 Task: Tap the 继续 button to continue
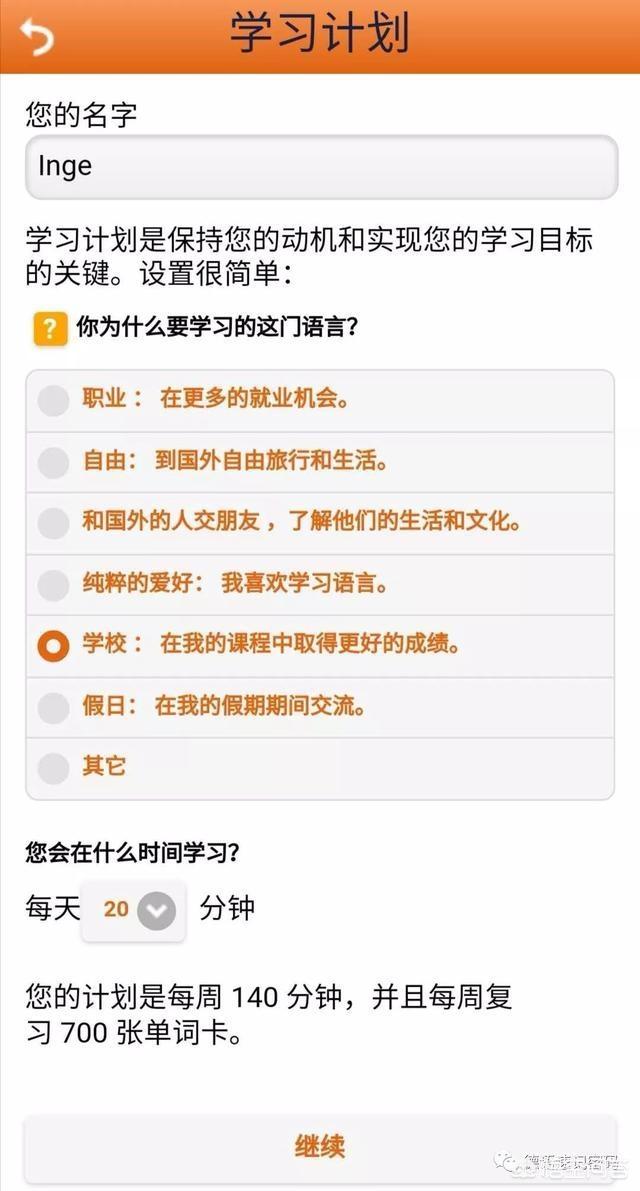(x=320, y=1146)
